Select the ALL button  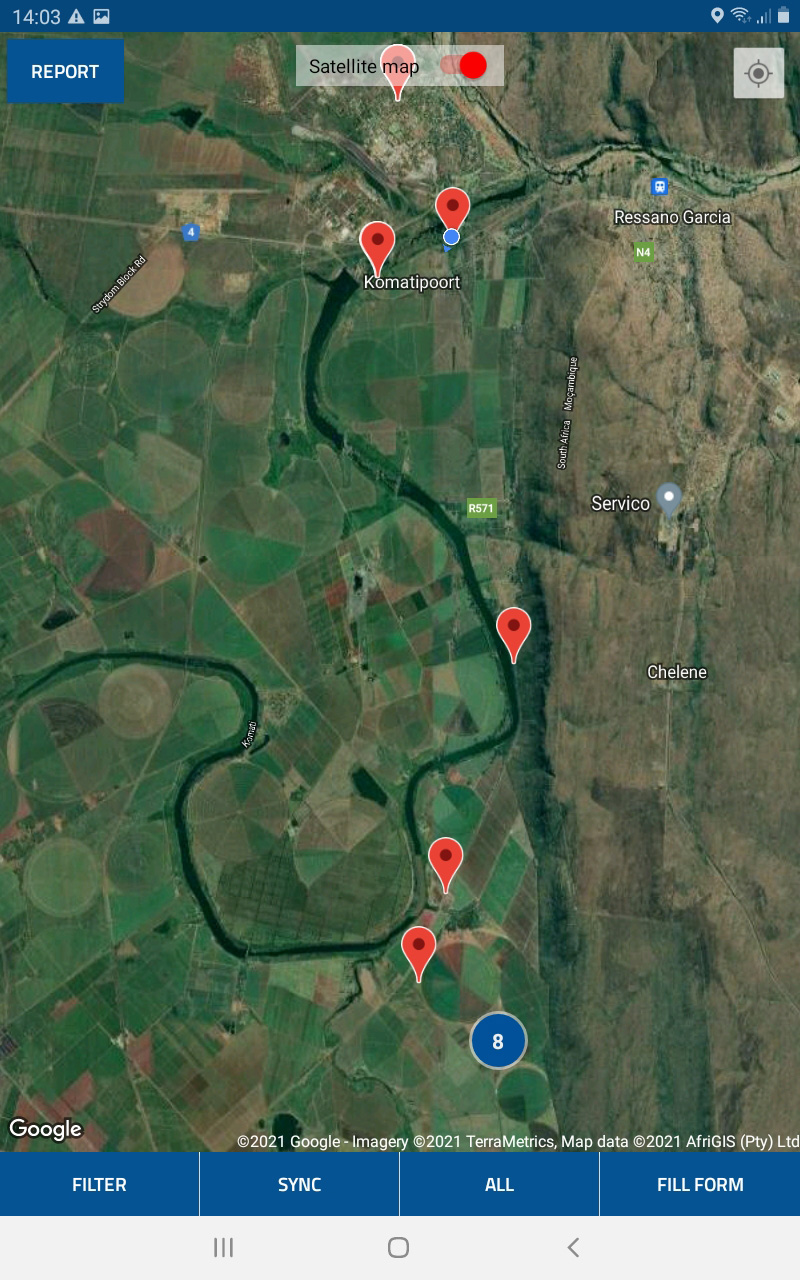click(499, 1184)
